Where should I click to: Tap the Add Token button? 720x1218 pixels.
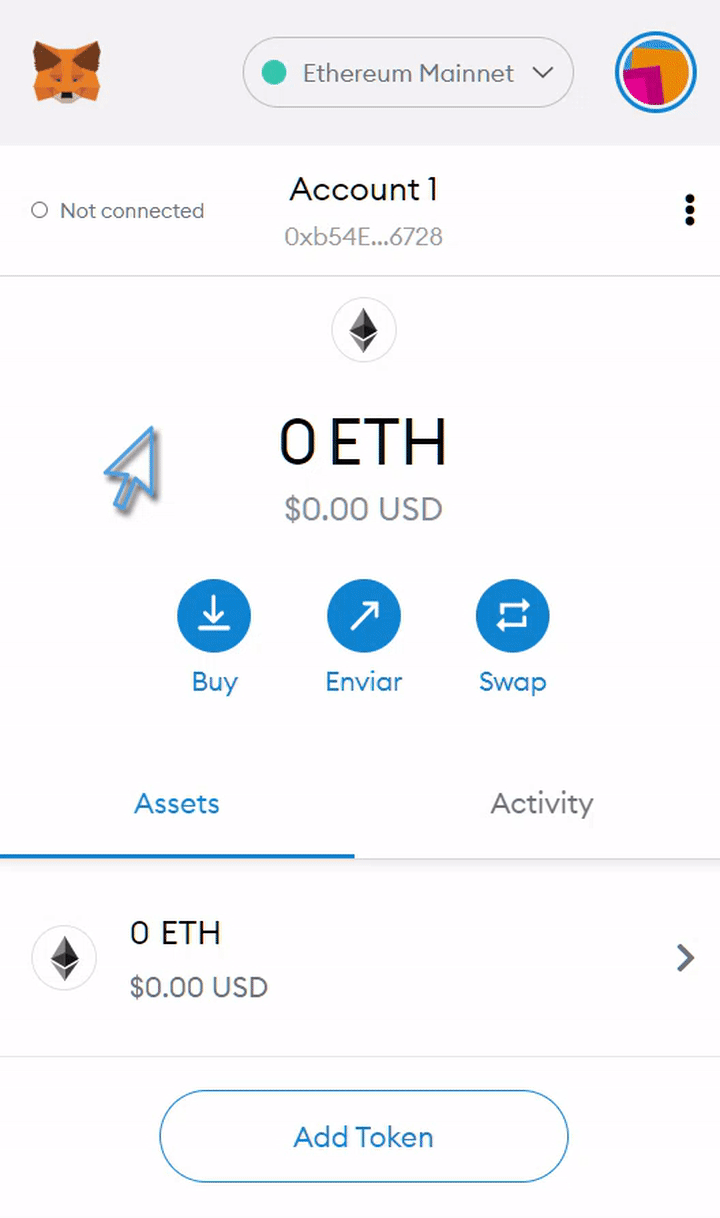click(363, 1137)
